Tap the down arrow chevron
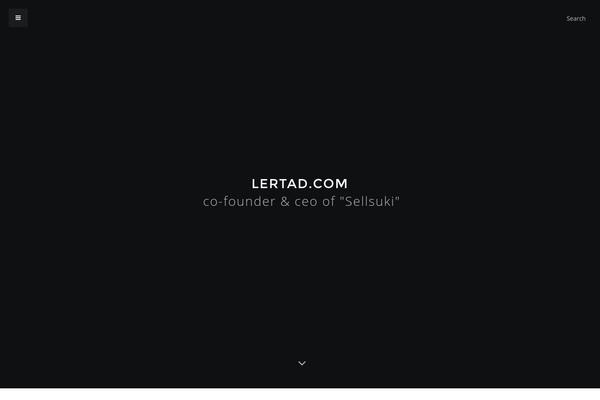The image size is (600, 400). 302,363
